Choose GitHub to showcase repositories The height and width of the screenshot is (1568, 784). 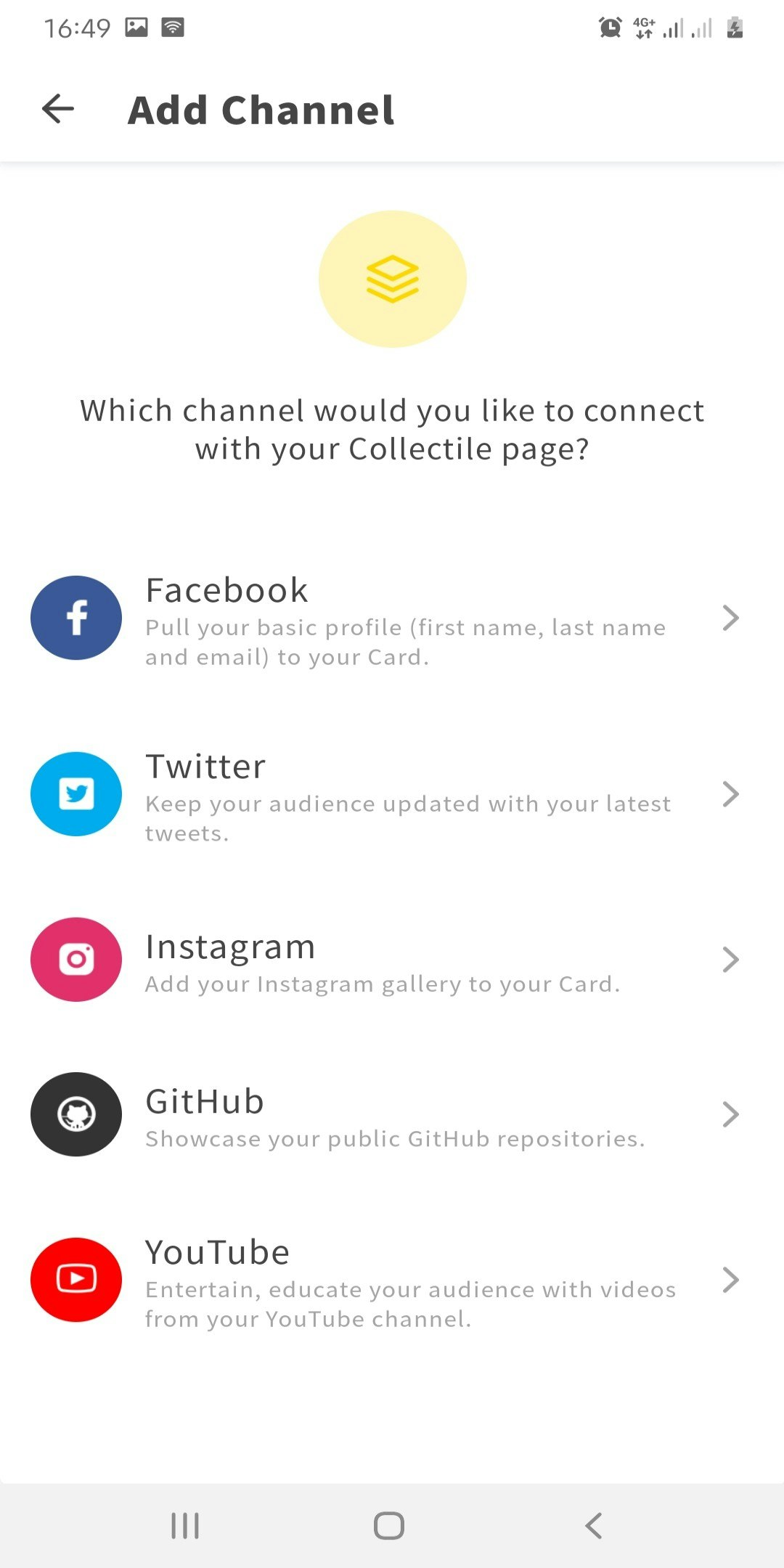pyautogui.click(x=392, y=1115)
